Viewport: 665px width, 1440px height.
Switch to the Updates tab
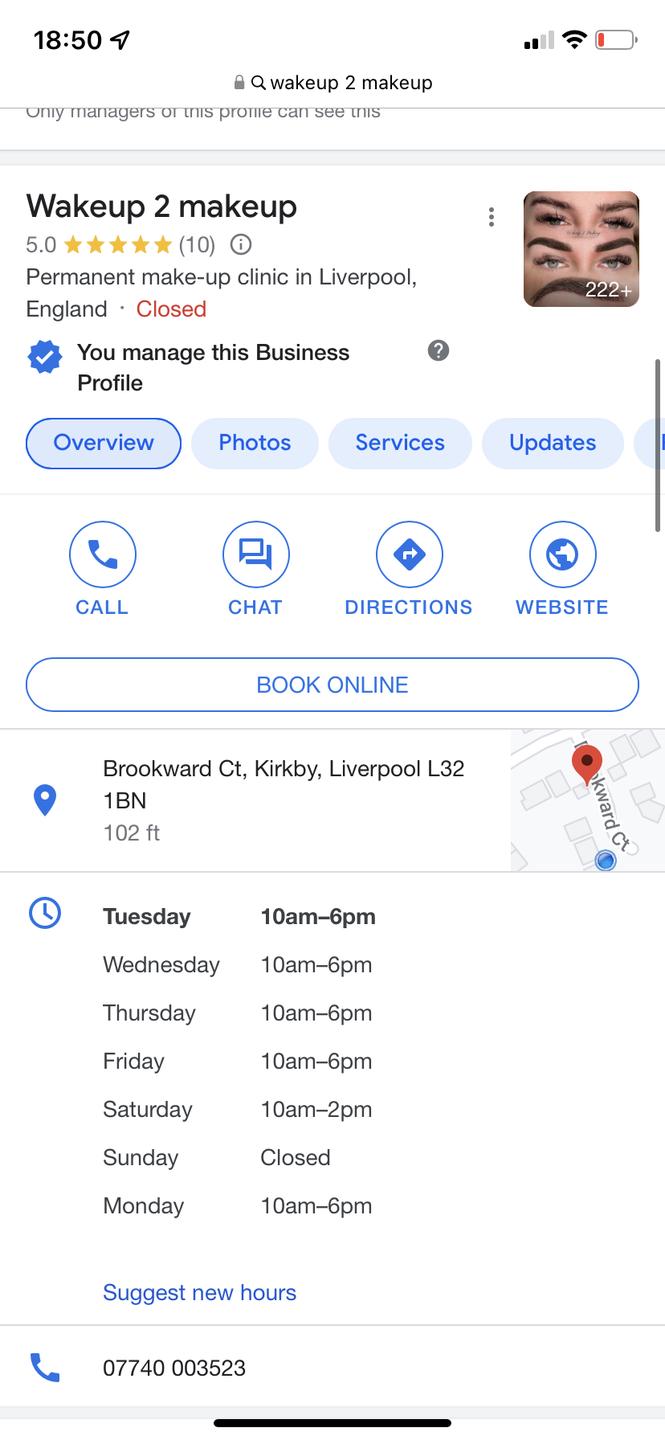click(x=552, y=443)
